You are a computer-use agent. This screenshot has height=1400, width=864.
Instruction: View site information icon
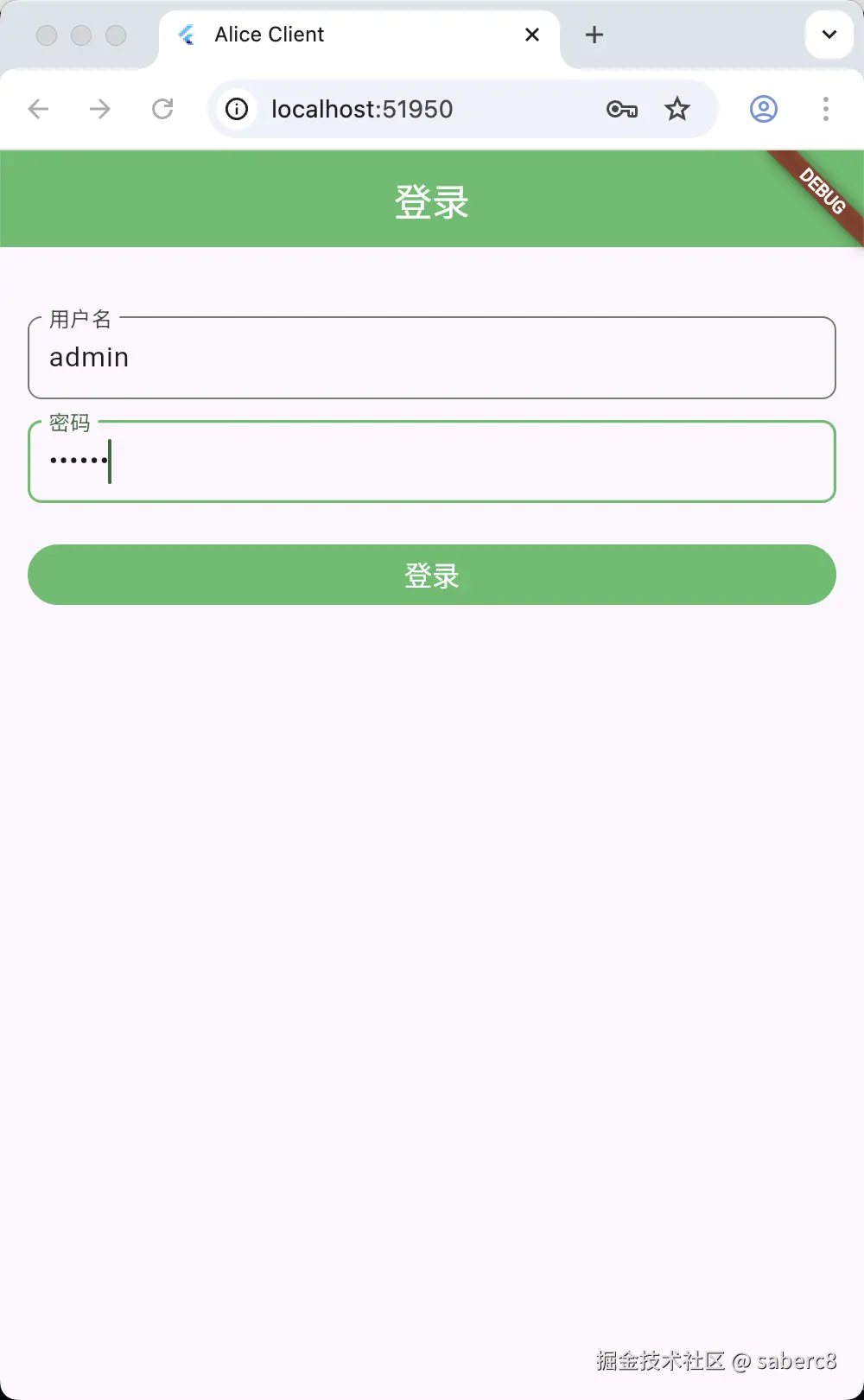[x=237, y=109]
